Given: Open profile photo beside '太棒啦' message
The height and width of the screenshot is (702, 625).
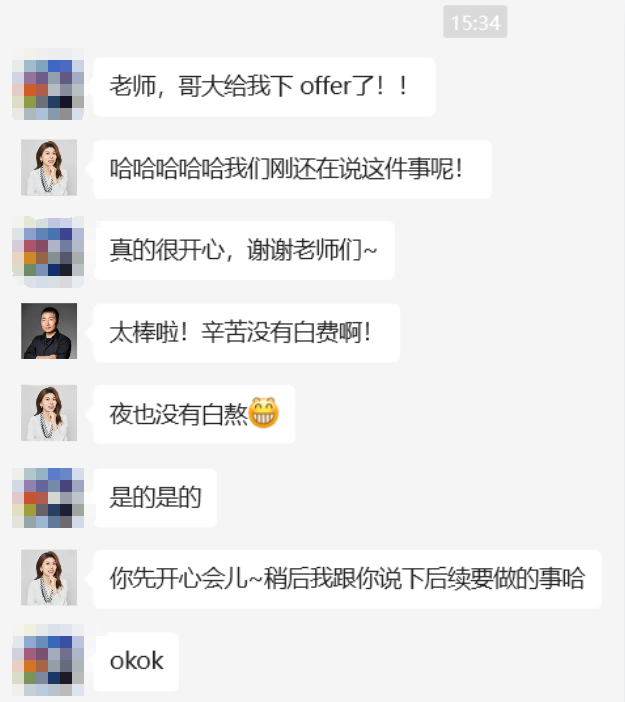Looking at the screenshot, I should [x=49, y=331].
